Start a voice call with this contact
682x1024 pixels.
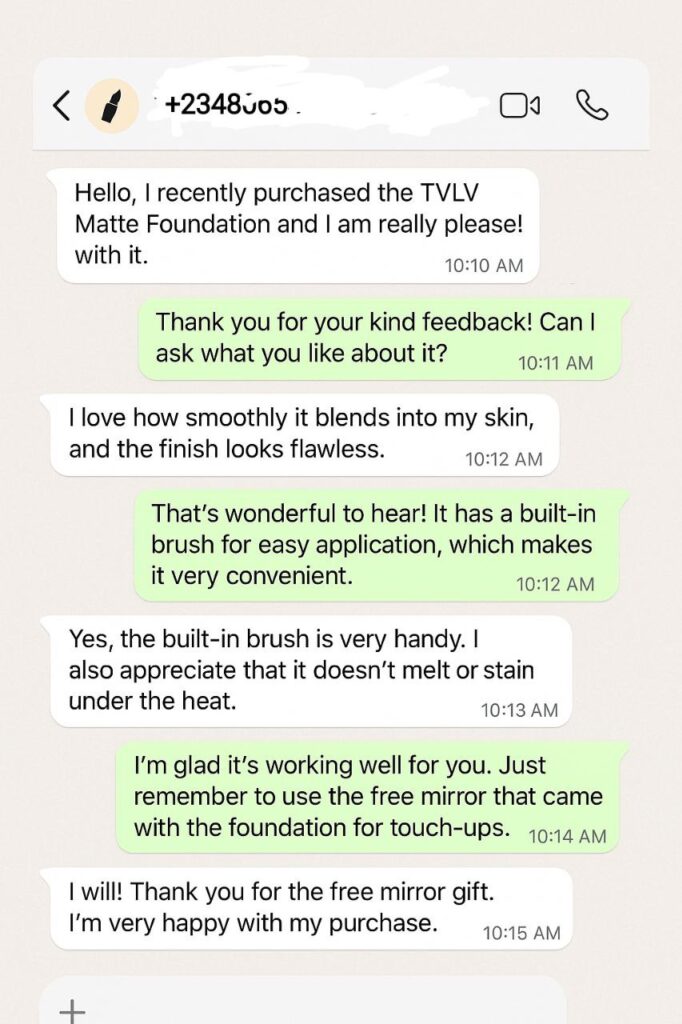(592, 104)
